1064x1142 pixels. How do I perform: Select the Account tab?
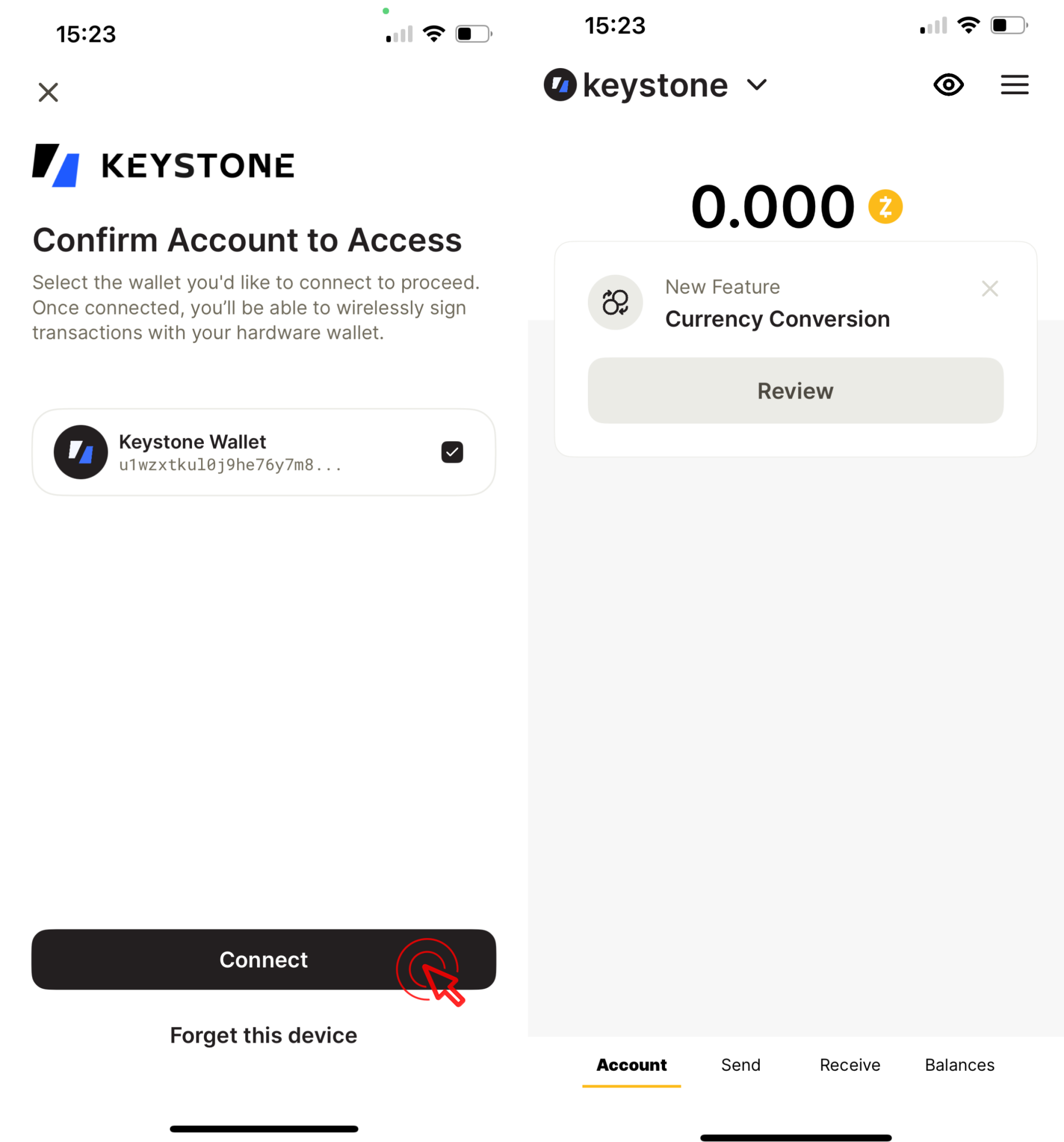(x=631, y=1065)
